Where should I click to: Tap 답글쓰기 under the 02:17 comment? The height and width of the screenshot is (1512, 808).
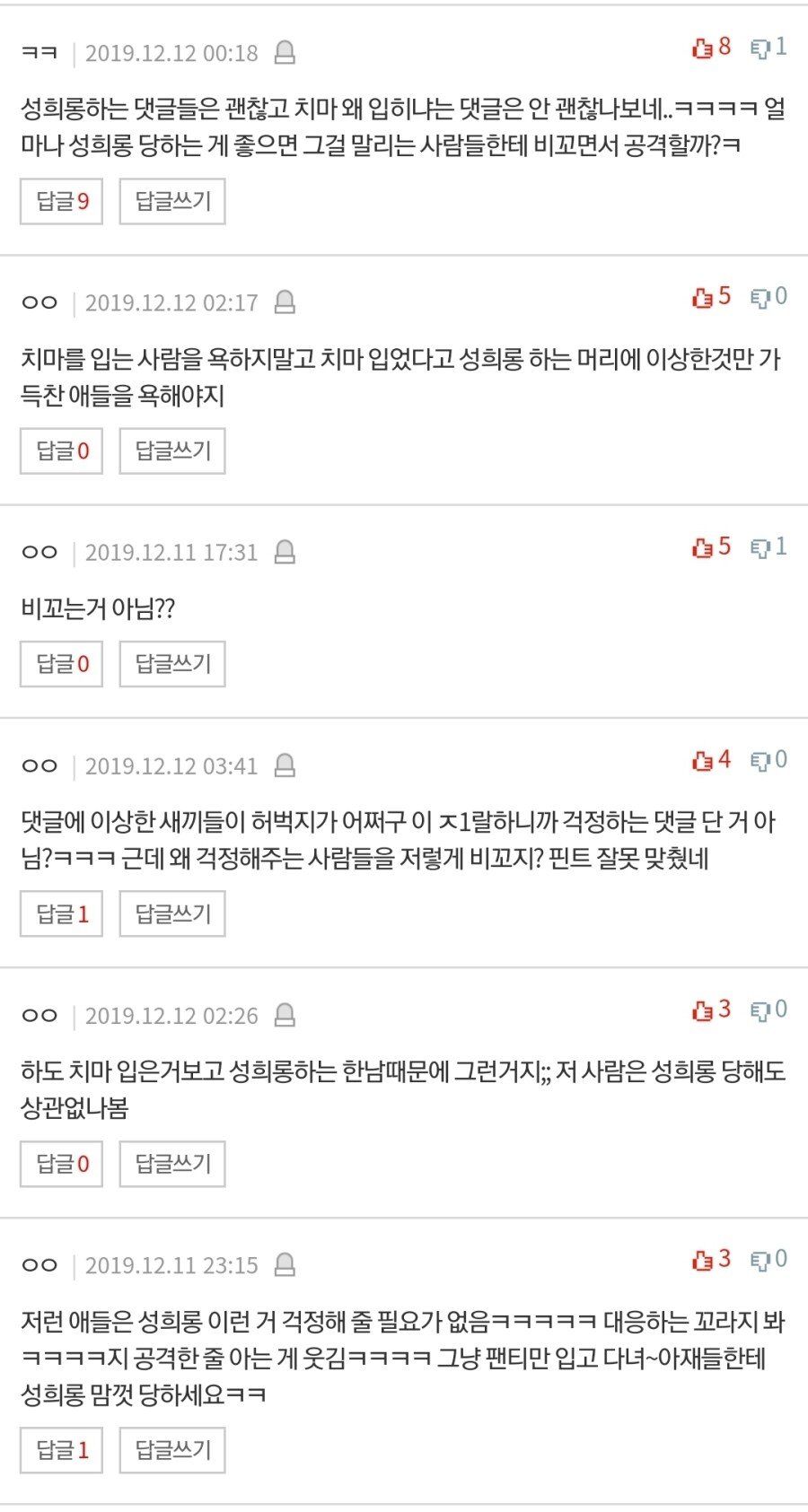[x=172, y=450]
